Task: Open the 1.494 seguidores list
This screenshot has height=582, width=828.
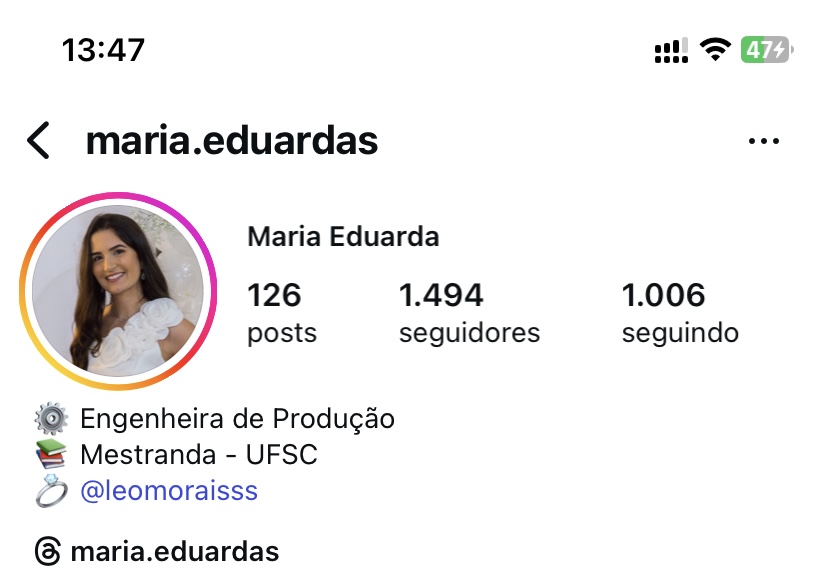Action: [x=468, y=313]
